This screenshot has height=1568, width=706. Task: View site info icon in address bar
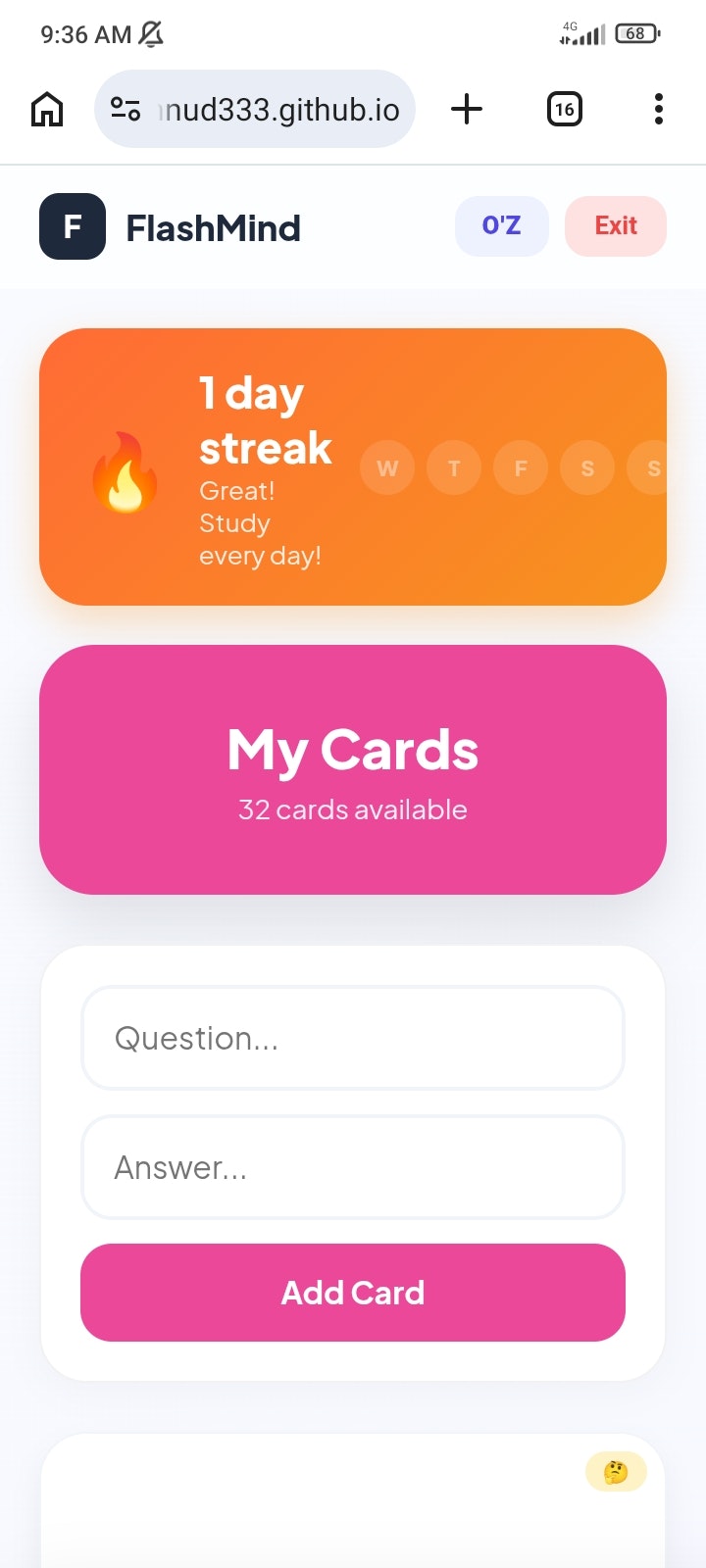click(126, 109)
